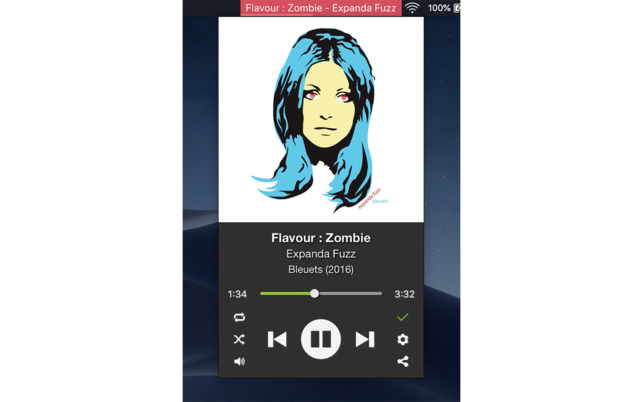Click the Flavour : Zombie menu bar title

(320, 8)
